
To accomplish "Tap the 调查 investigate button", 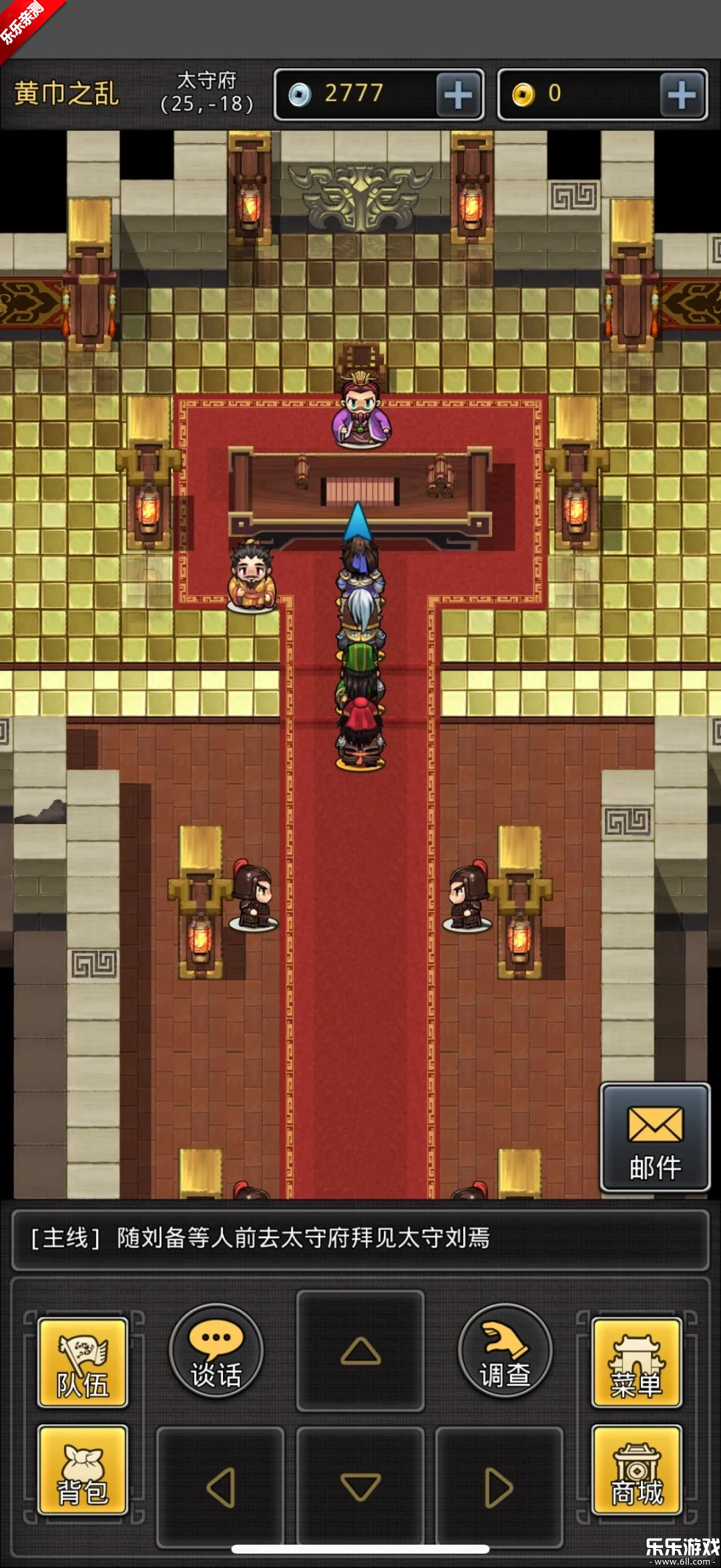I will [505, 1350].
